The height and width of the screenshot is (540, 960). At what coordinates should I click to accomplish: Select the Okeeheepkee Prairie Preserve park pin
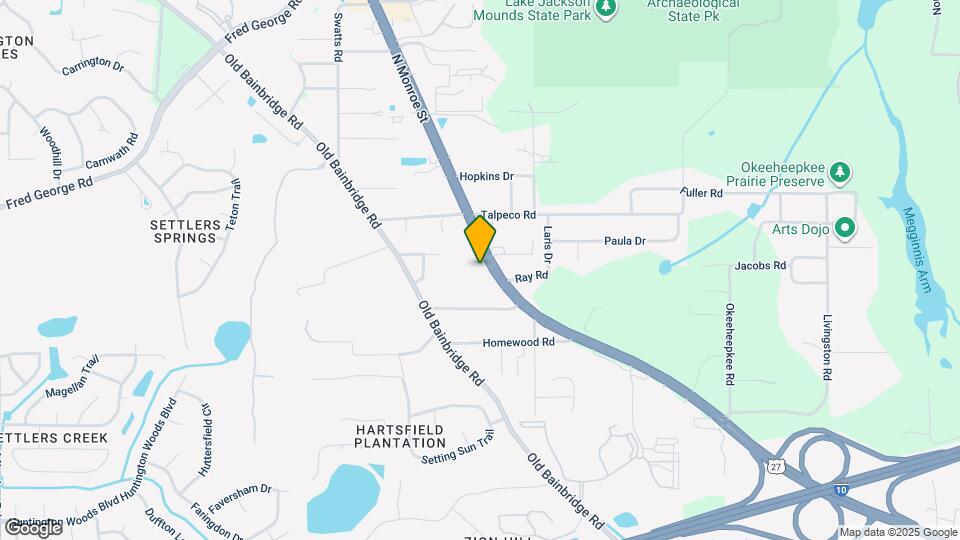pos(841,172)
